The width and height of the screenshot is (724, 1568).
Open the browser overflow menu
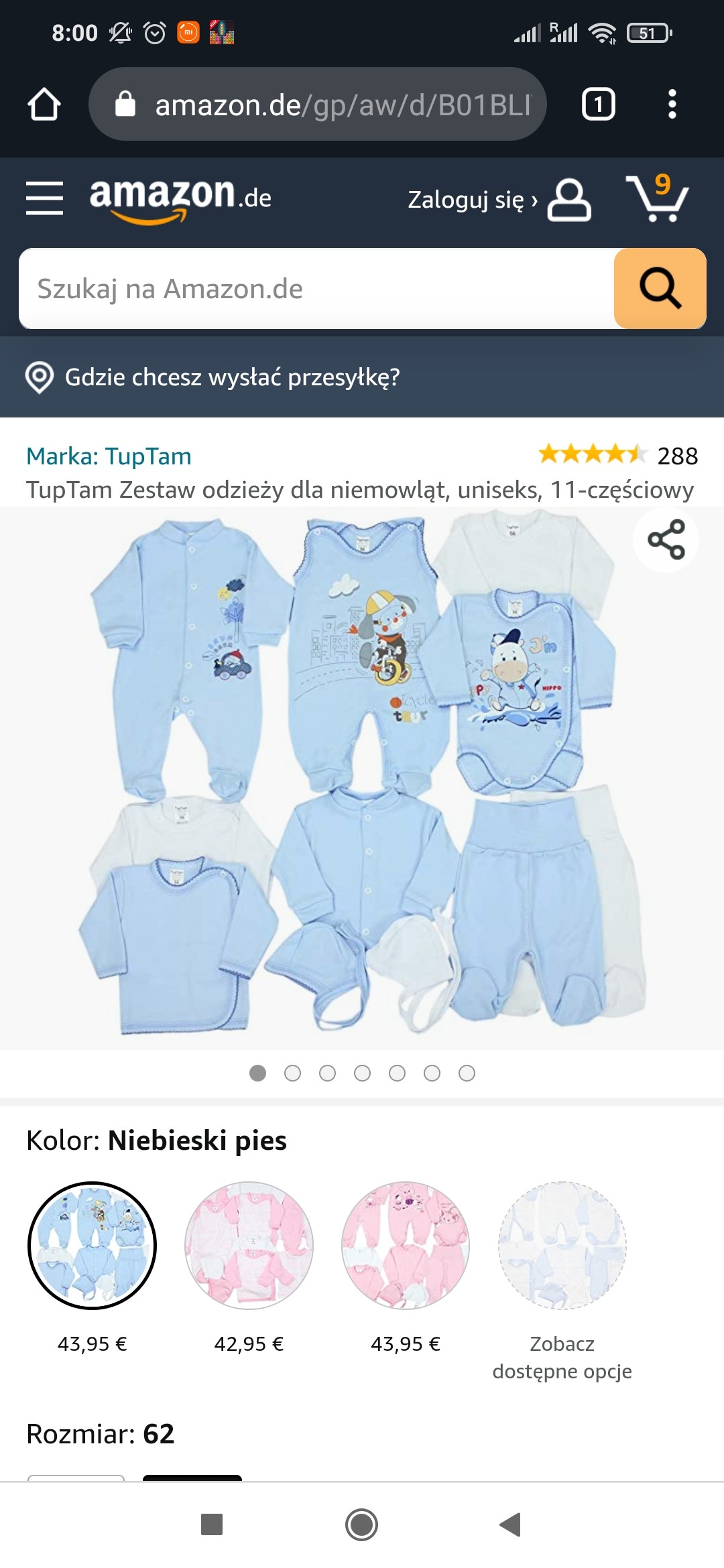[672, 105]
